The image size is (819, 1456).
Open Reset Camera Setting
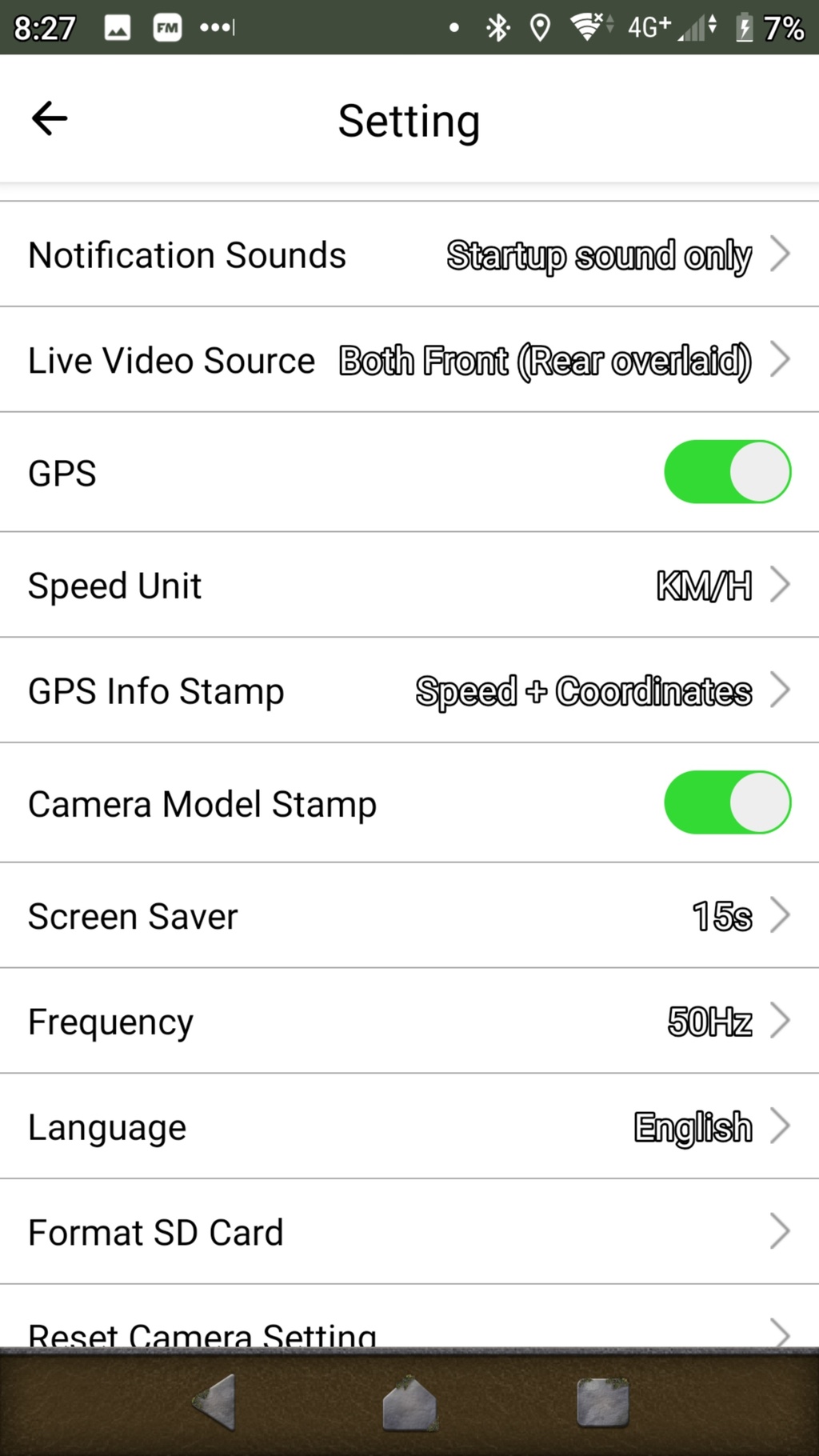tap(409, 1330)
